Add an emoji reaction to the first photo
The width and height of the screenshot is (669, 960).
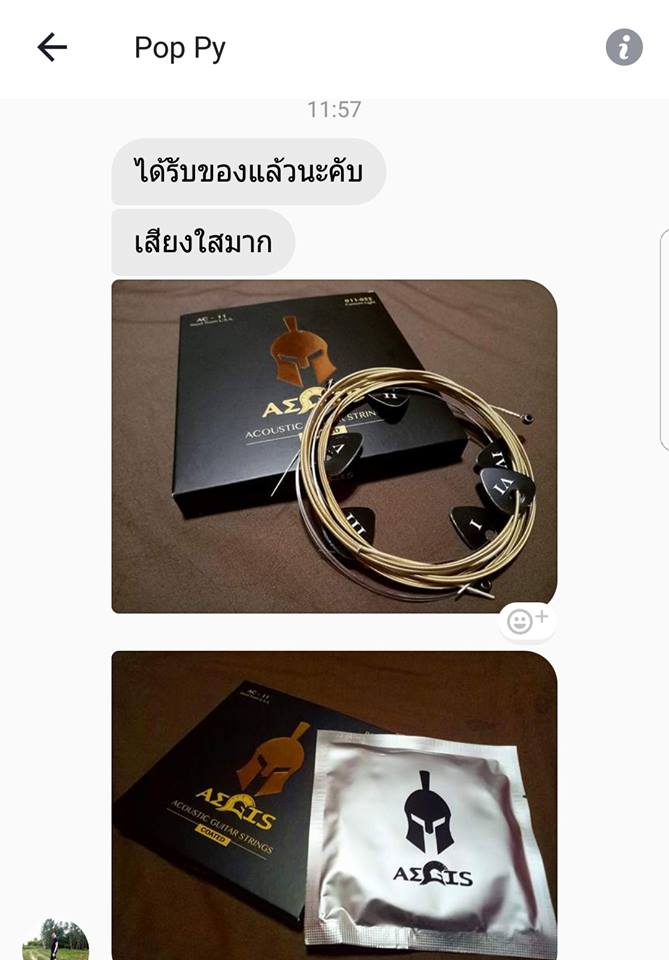coord(527,621)
